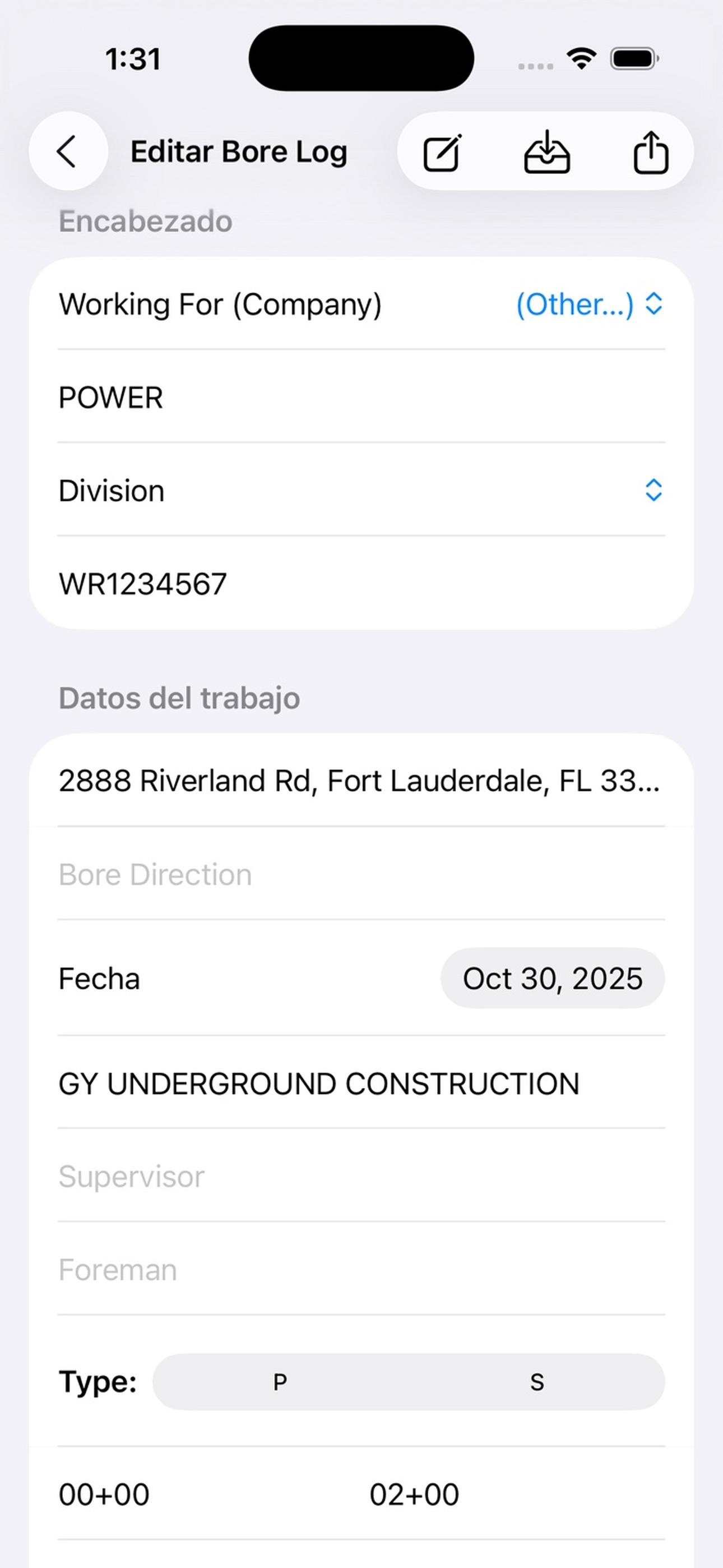Image resolution: width=723 pixels, height=1568 pixels.
Task: Select type P
Action: (x=280, y=1382)
